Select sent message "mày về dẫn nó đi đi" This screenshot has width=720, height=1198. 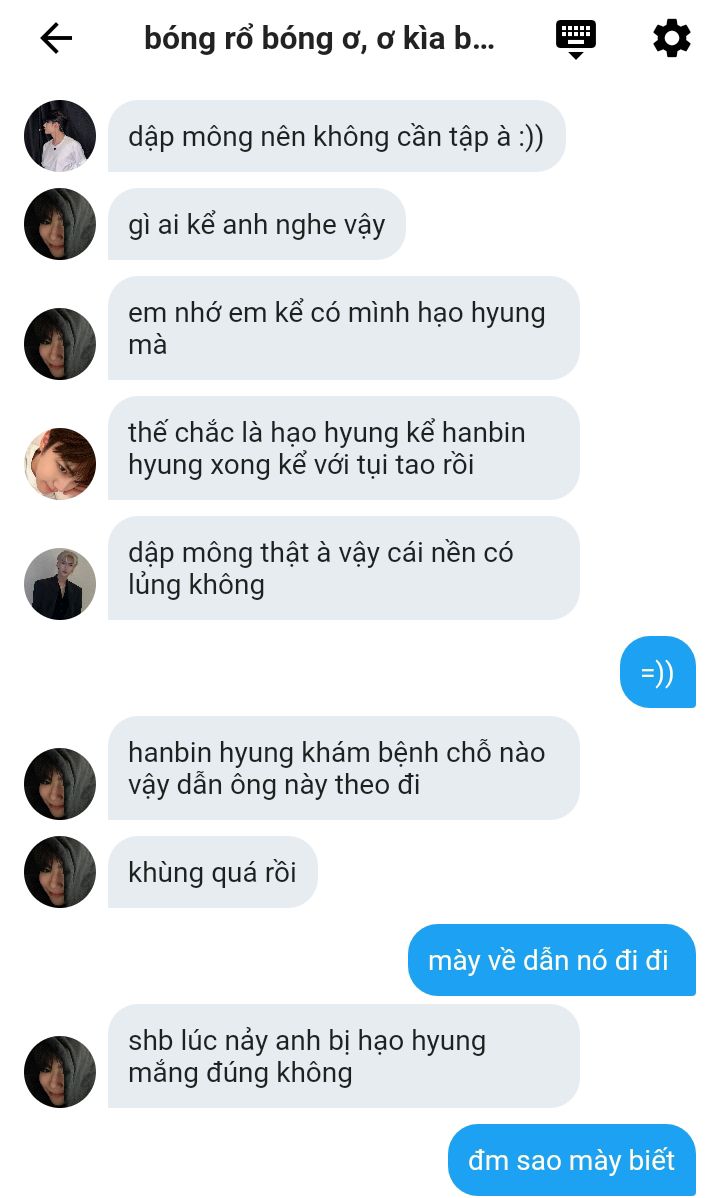click(551, 960)
